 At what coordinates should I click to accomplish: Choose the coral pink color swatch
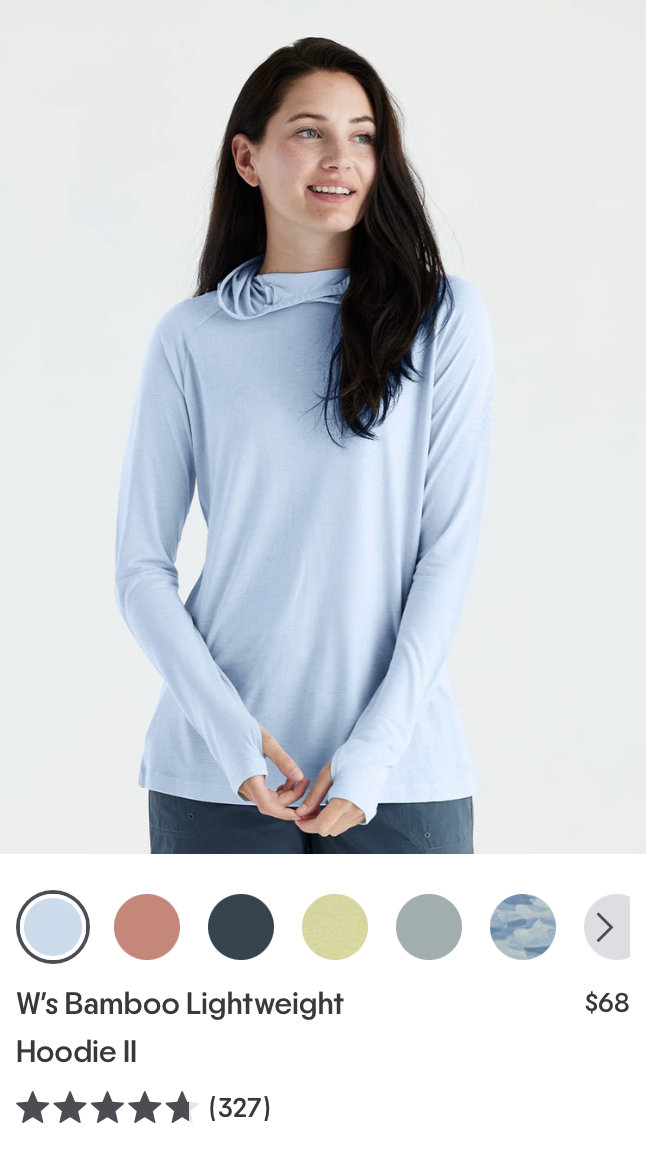[x=147, y=927]
